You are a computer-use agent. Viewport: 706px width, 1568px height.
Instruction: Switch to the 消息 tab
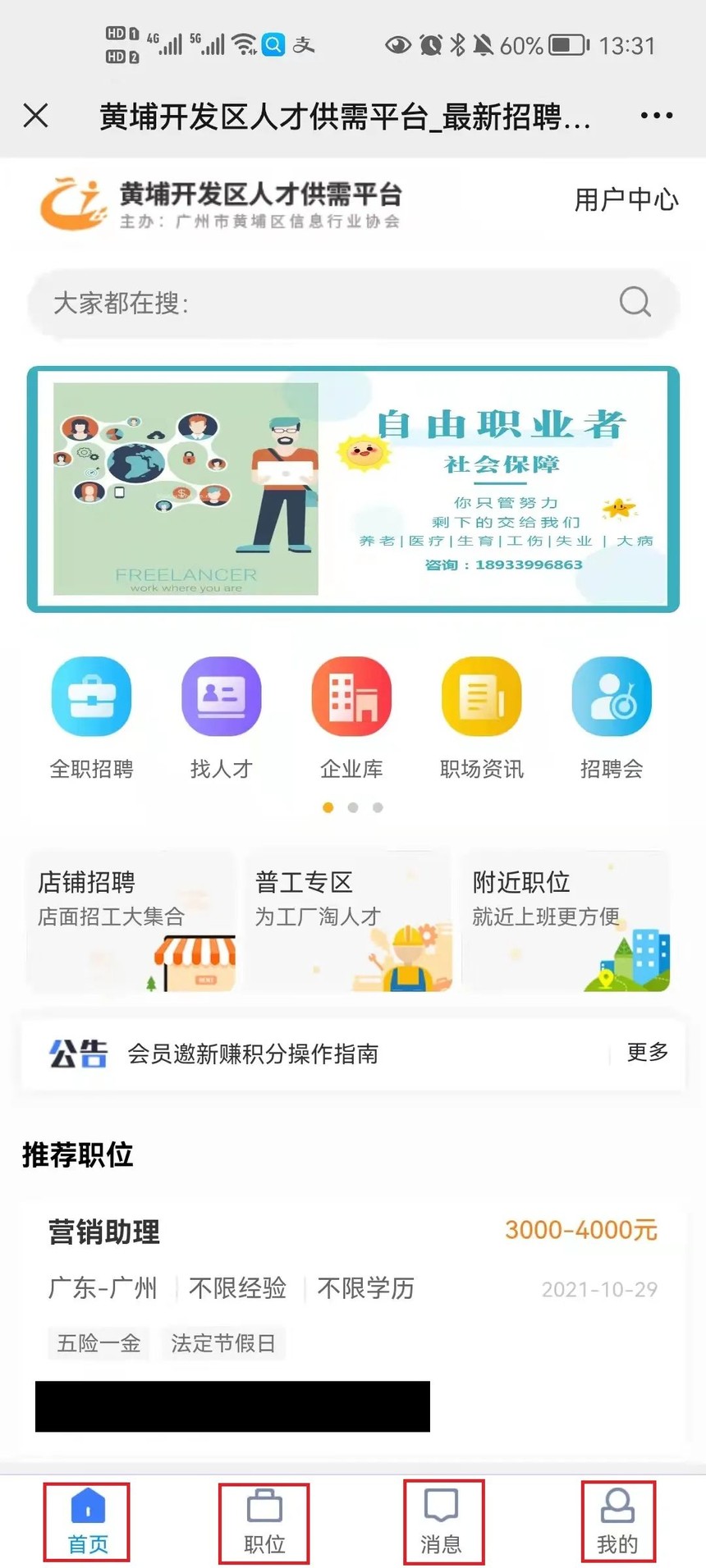[442, 1523]
